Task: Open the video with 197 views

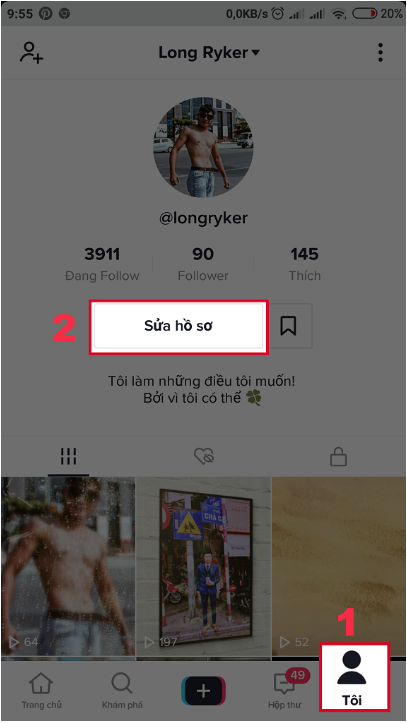Action: point(203,566)
